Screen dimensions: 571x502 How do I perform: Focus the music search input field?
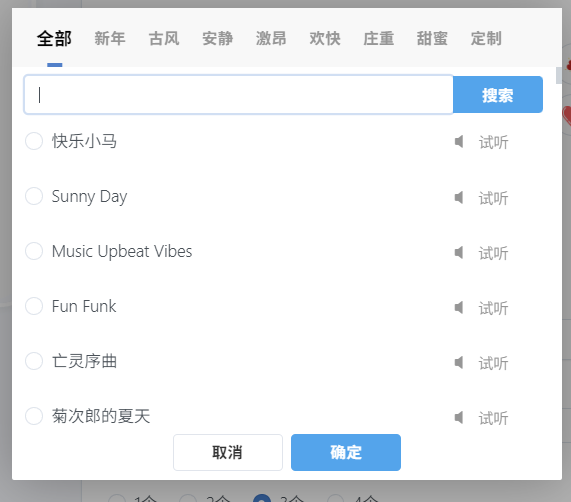coord(239,95)
